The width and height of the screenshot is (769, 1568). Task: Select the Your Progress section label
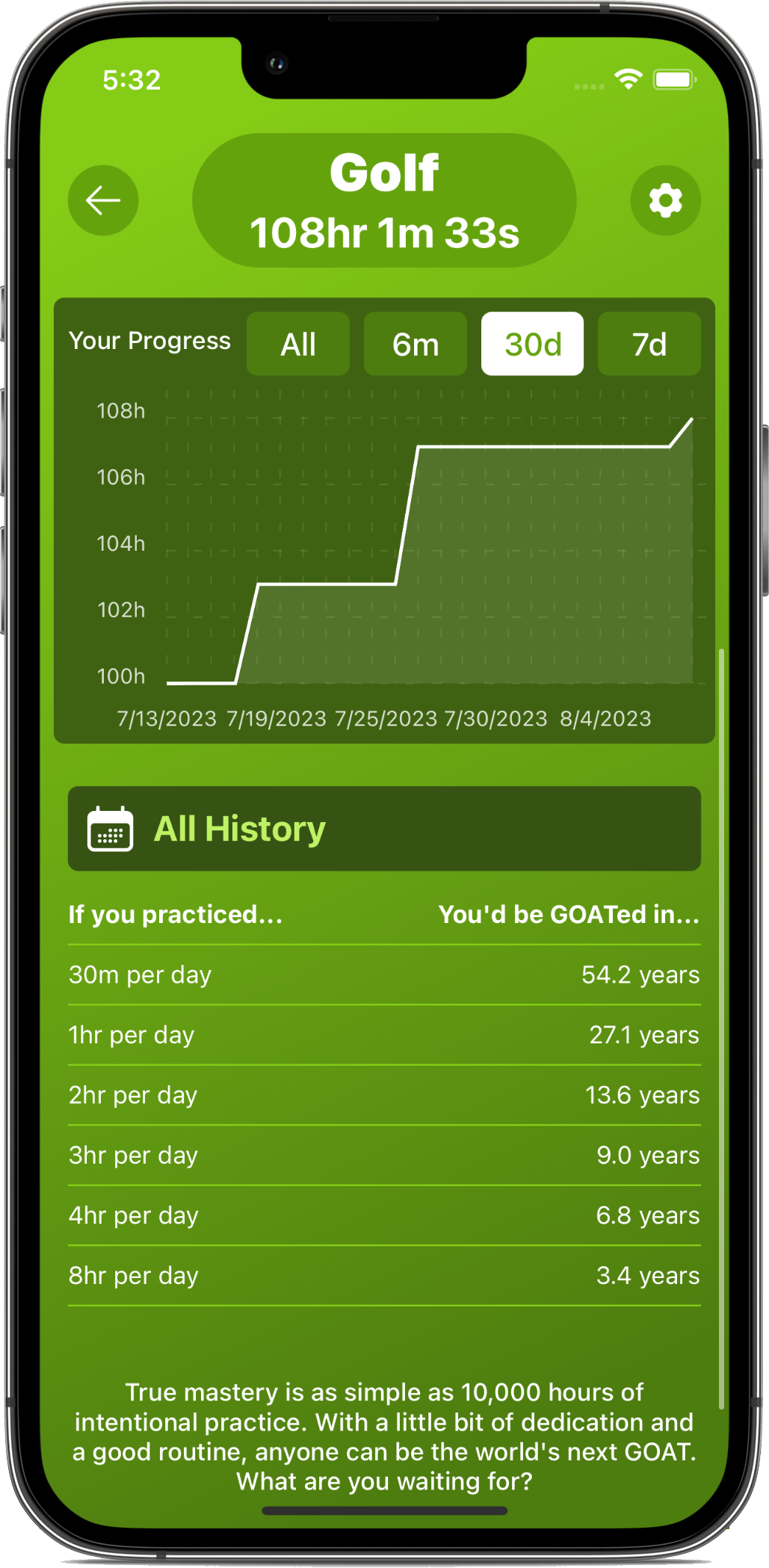point(150,342)
